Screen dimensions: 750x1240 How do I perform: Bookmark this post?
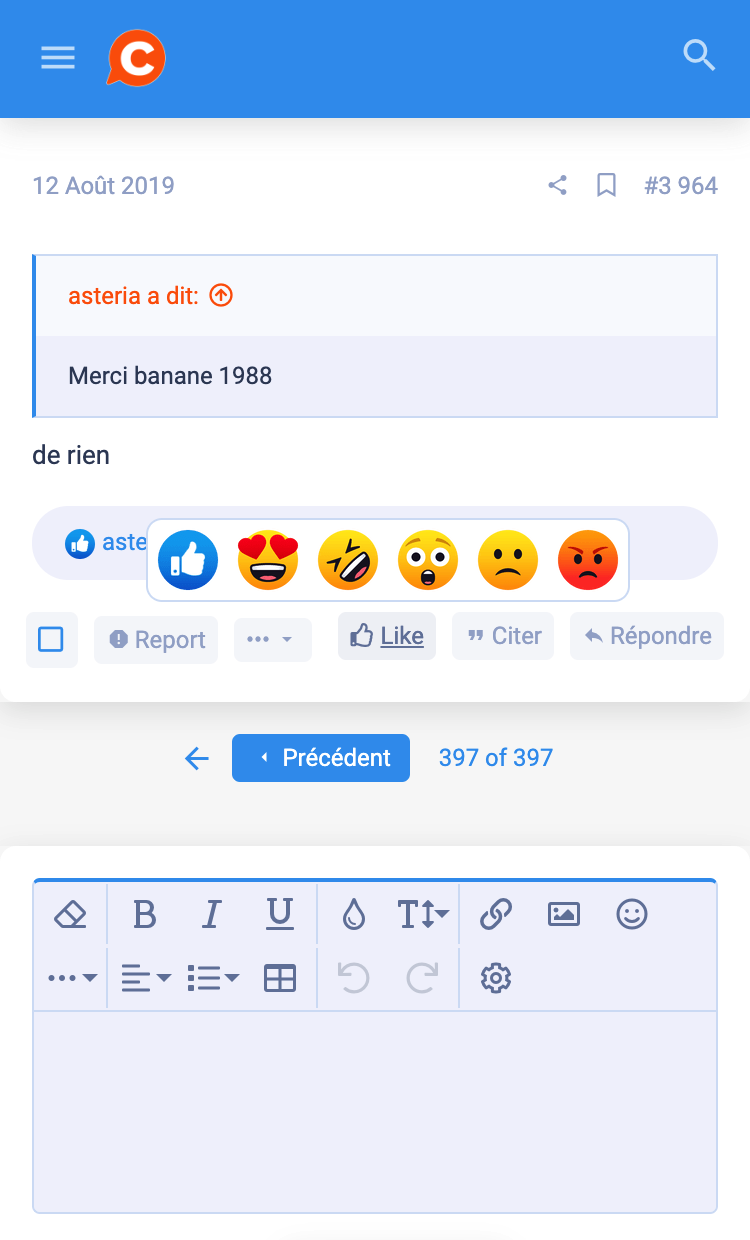tap(606, 185)
